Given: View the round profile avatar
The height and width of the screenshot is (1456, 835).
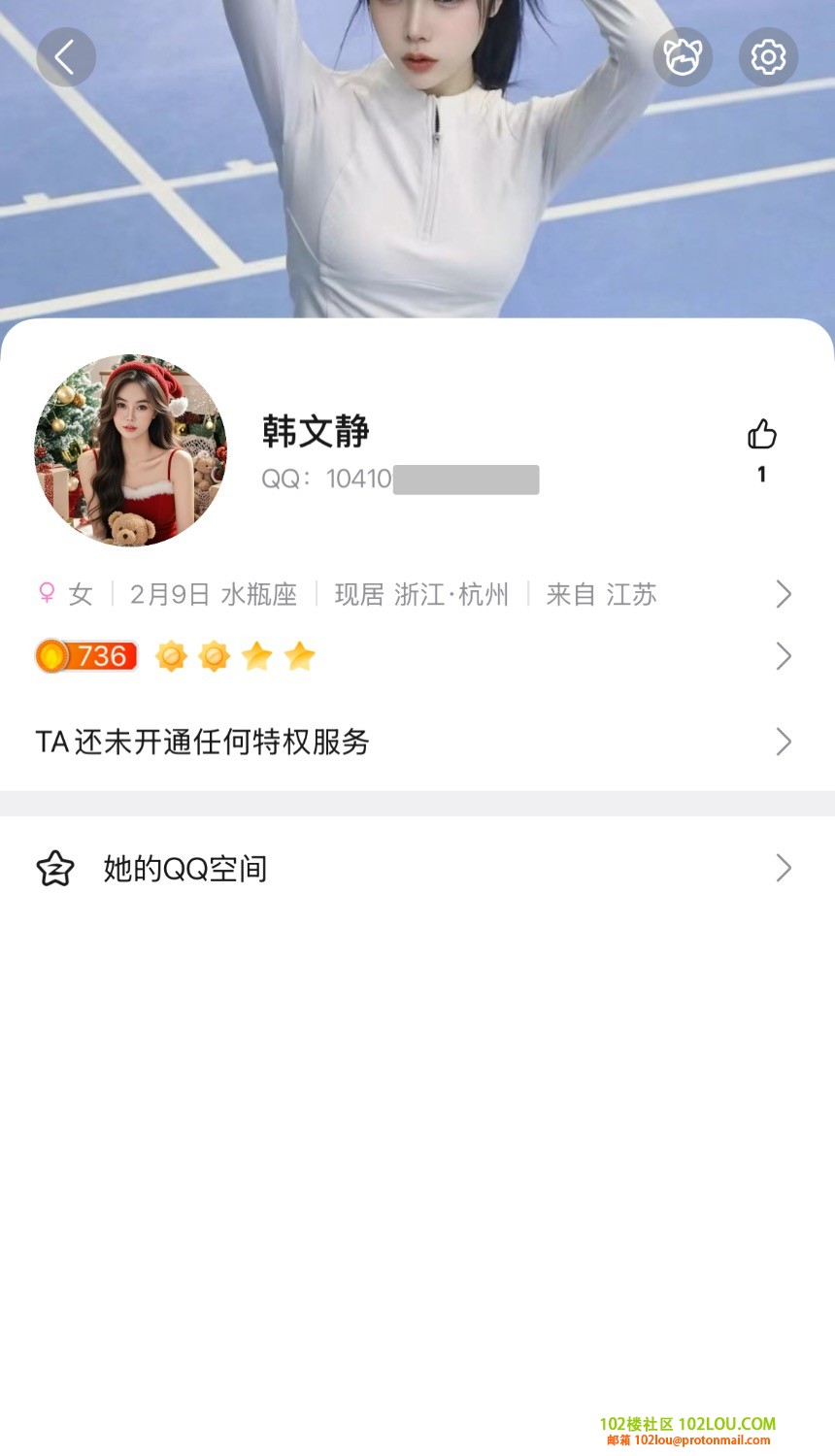Looking at the screenshot, I should click(x=131, y=450).
